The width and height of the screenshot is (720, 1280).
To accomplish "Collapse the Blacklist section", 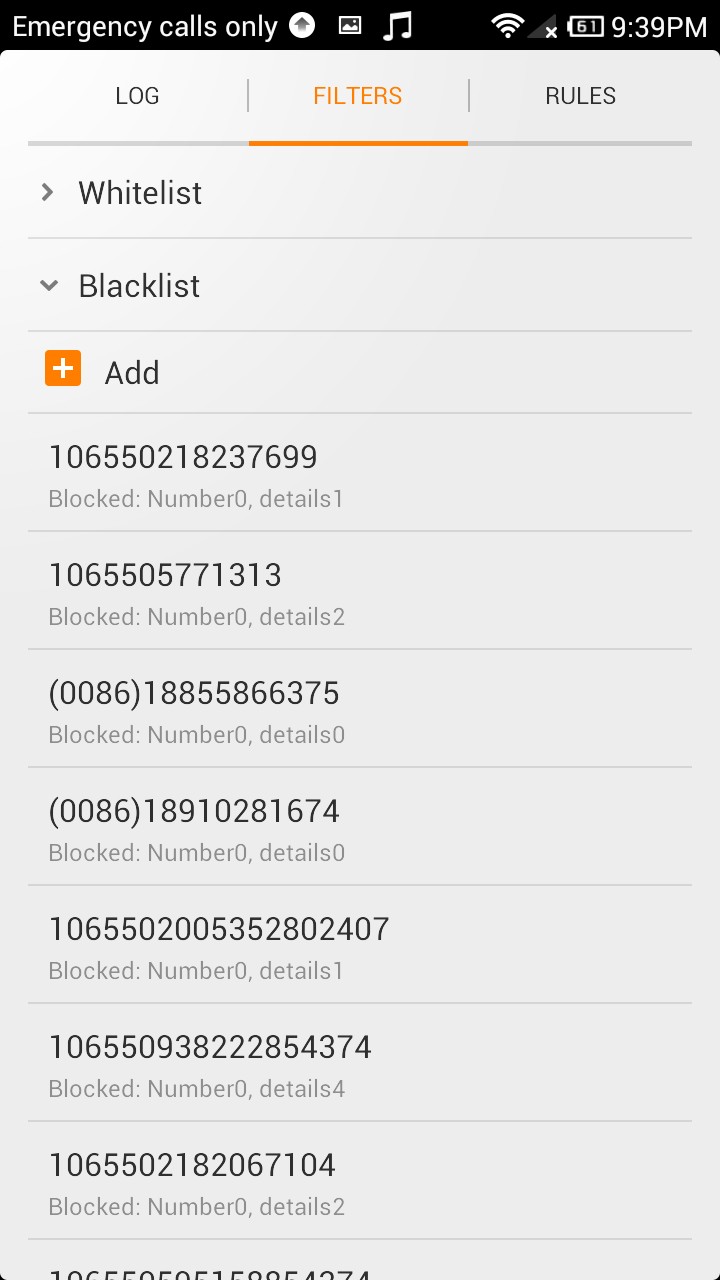I will click(360, 285).
